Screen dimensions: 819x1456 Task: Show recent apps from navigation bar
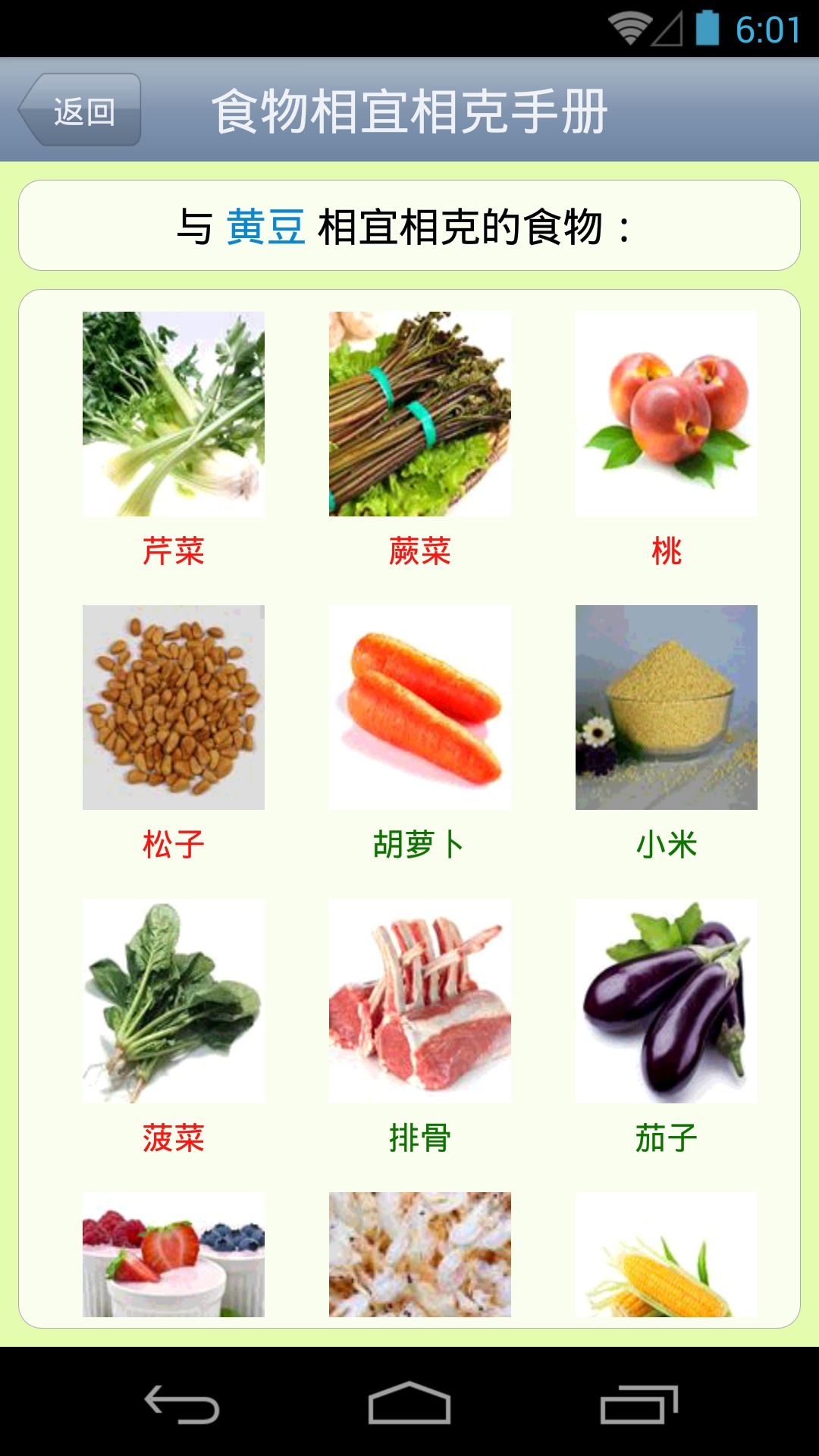pos(639,1403)
